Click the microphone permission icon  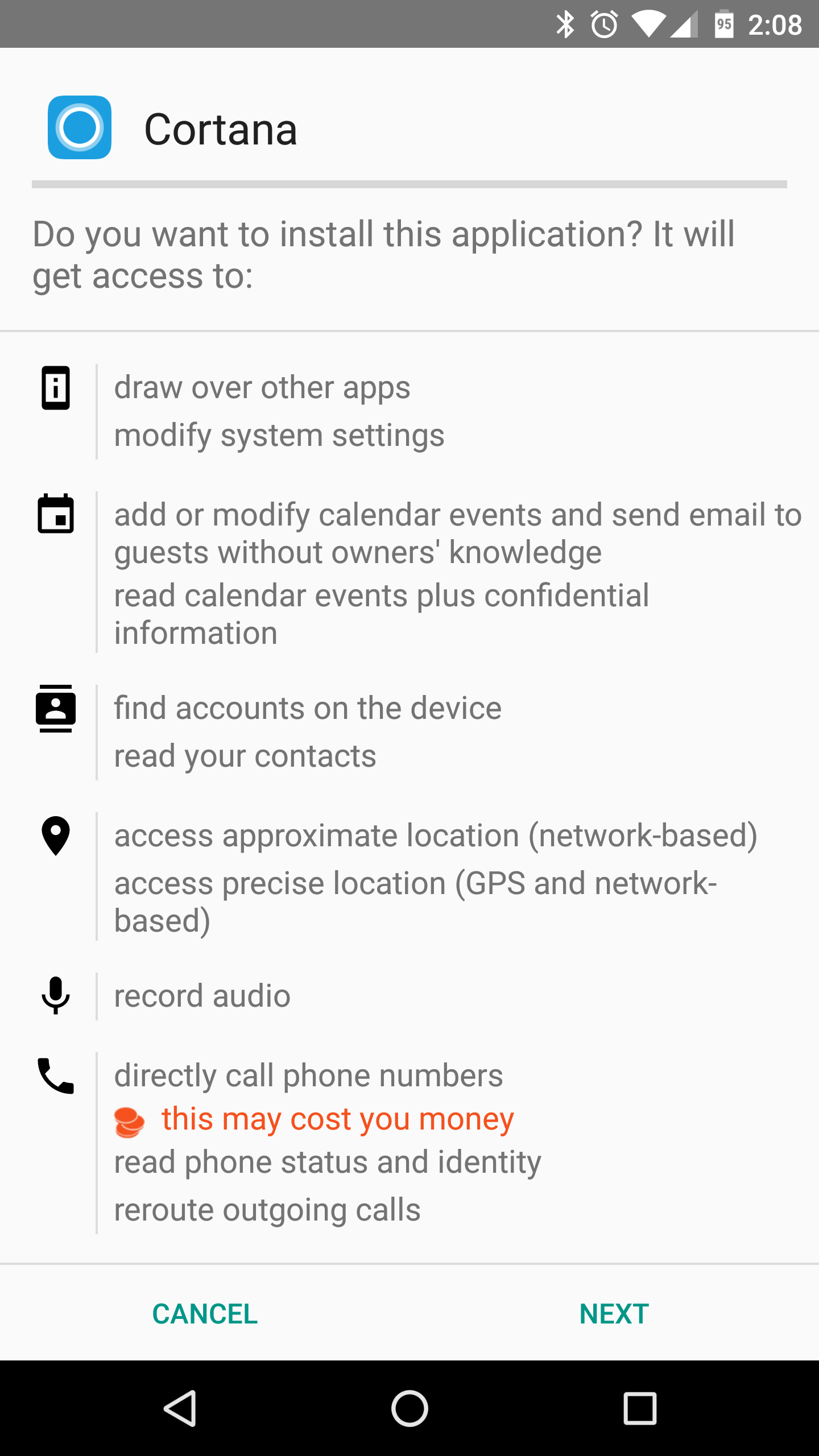coord(56,996)
